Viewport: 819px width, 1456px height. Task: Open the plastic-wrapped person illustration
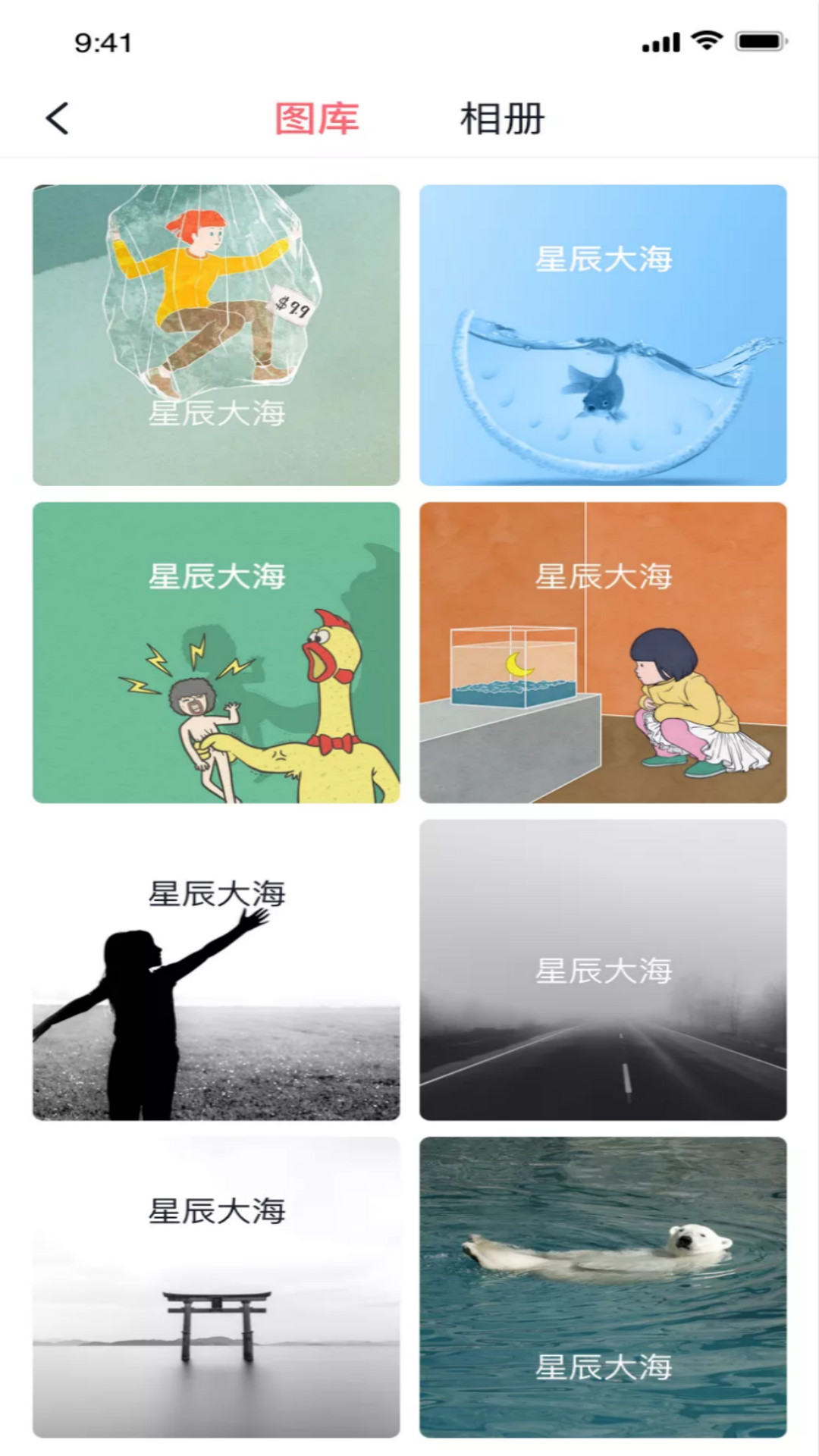tap(216, 334)
